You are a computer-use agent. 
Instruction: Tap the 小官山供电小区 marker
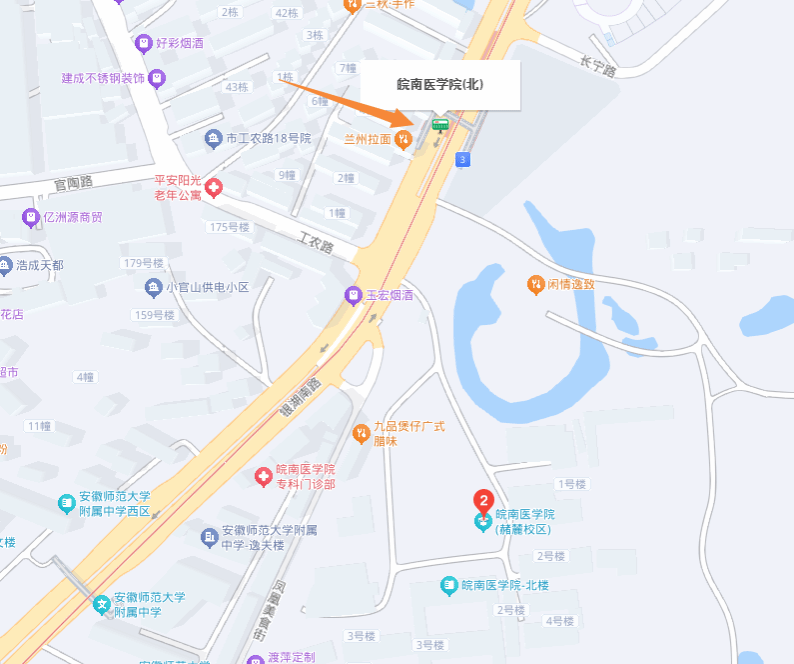[153, 288]
